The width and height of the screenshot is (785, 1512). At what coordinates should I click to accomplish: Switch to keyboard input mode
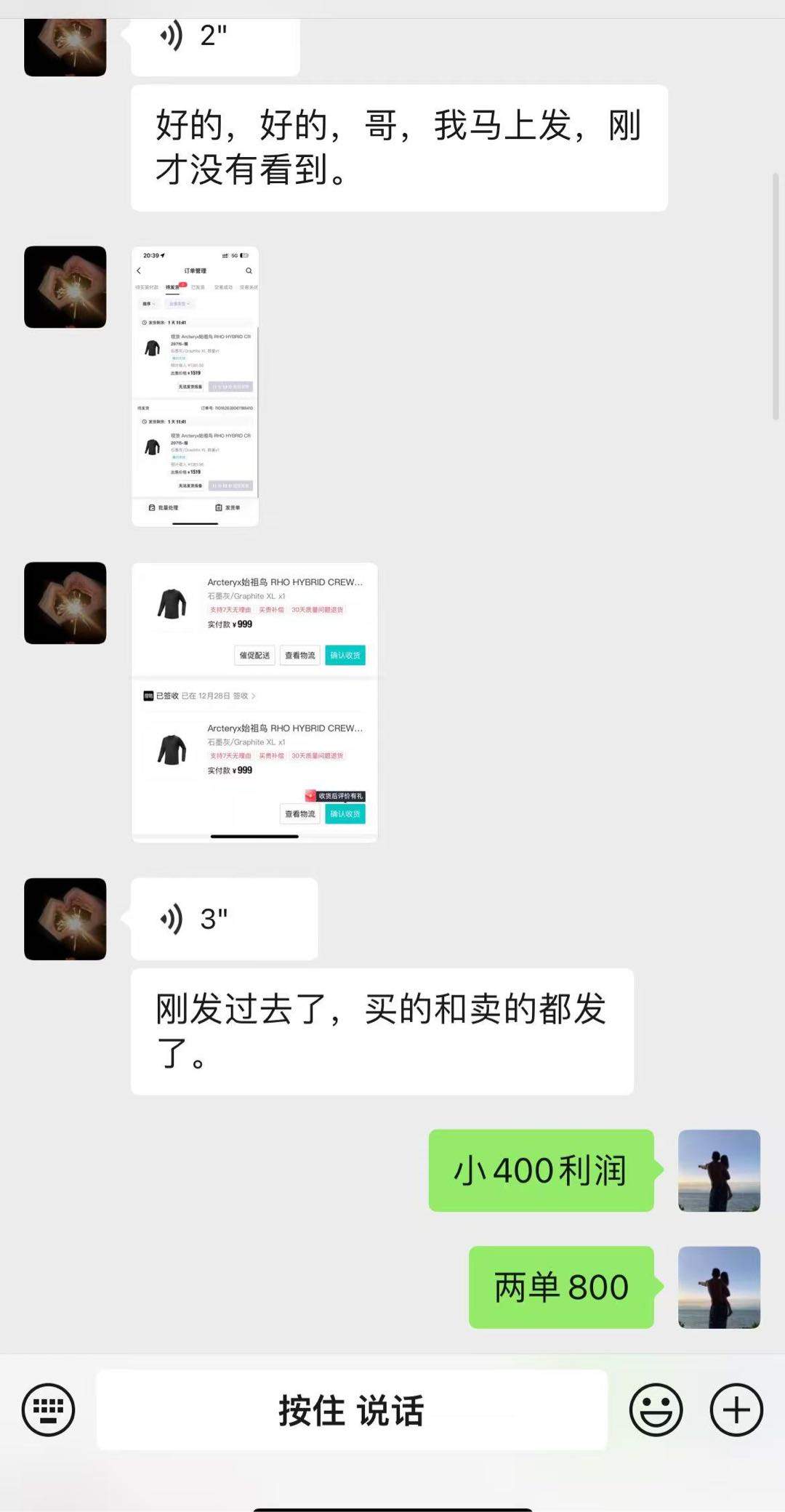tap(48, 1408)
